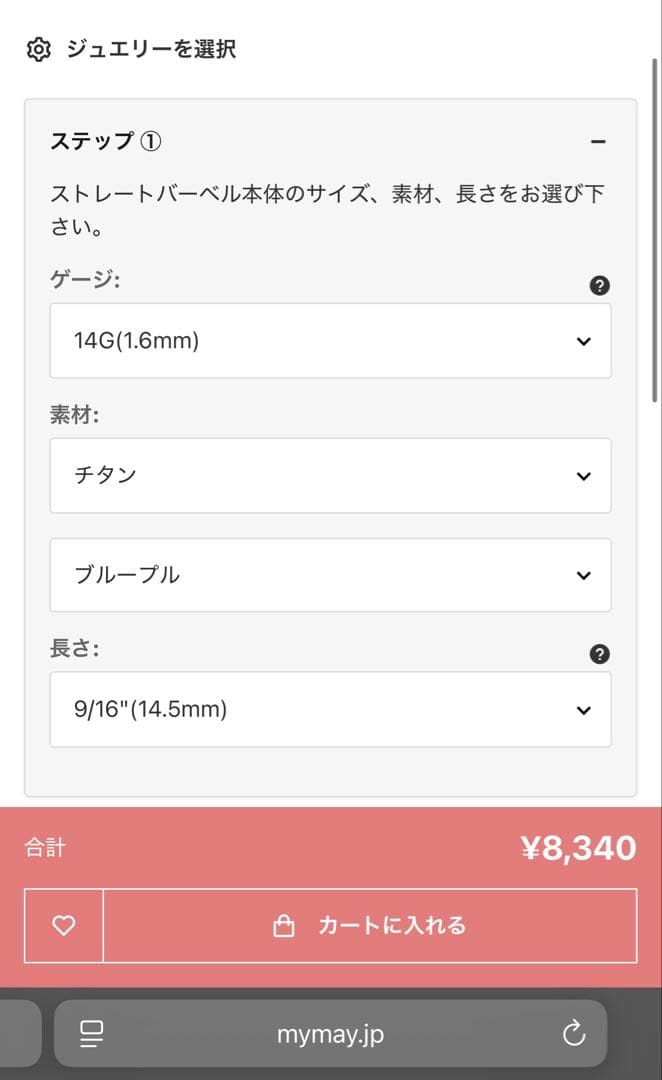The width and height of the screenshot is (662, 1080).
Task: Add item to wishlist with heart button
Action: 64,926
